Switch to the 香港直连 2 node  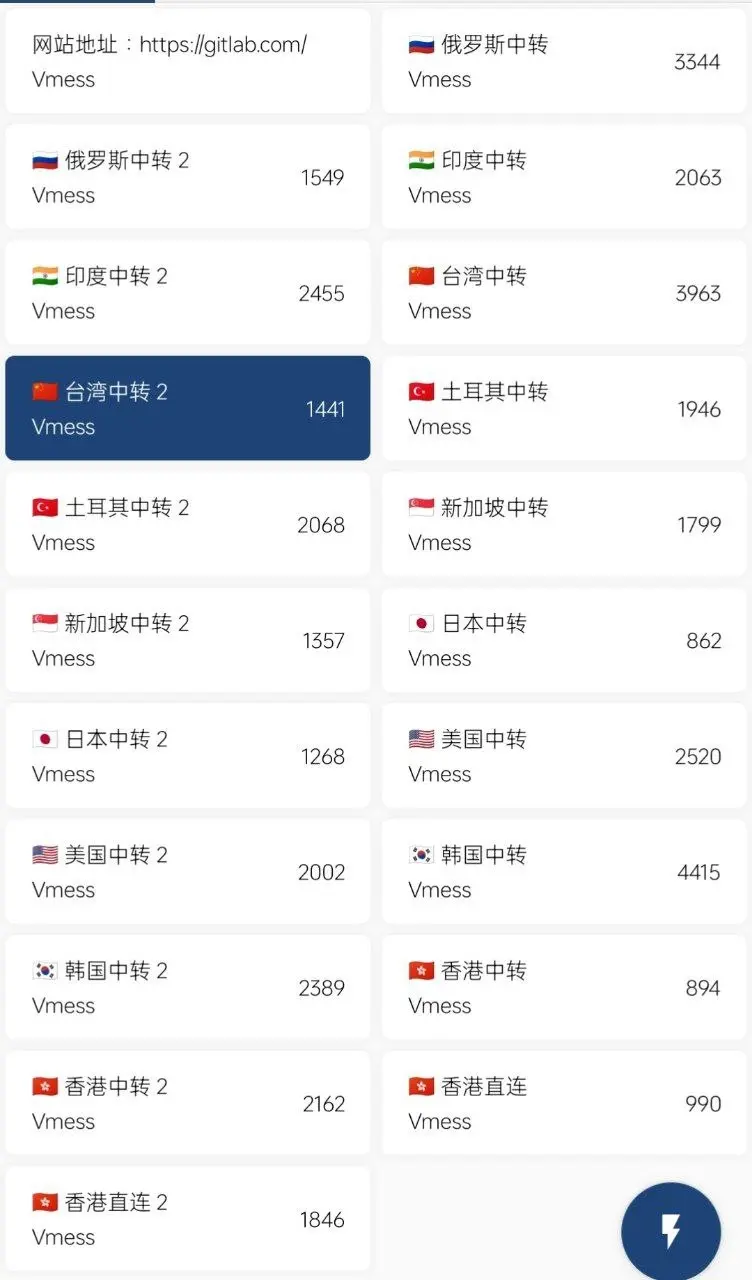[x=188, y=1219]
